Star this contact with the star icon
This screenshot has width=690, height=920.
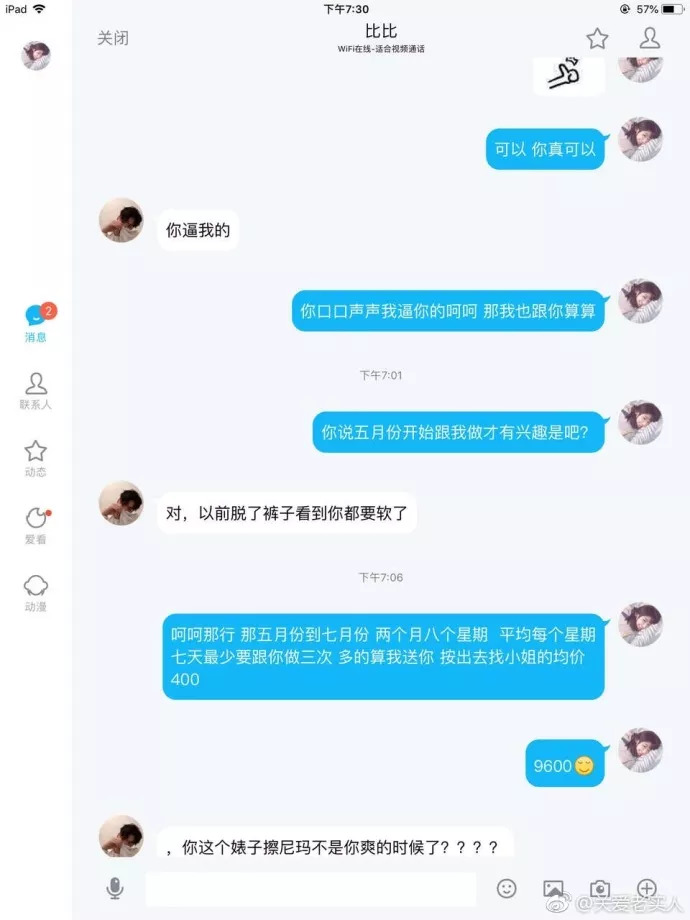(597, 39)
